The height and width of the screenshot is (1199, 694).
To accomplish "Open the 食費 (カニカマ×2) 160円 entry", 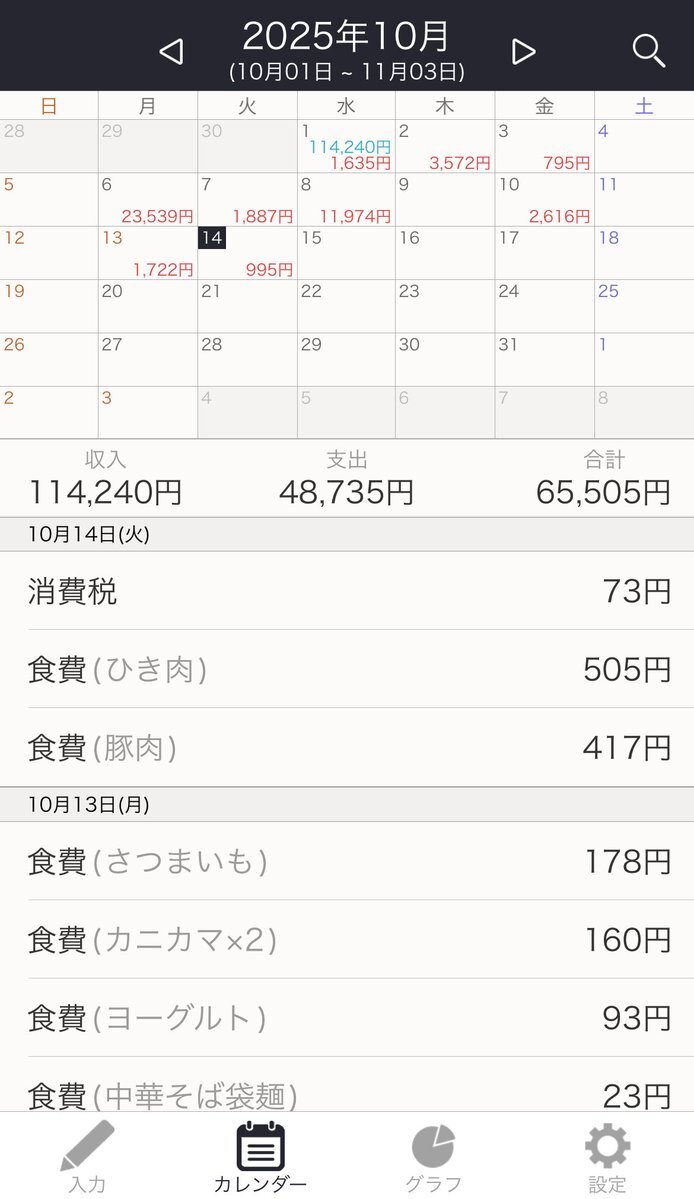I will click(x=347, y=939).
